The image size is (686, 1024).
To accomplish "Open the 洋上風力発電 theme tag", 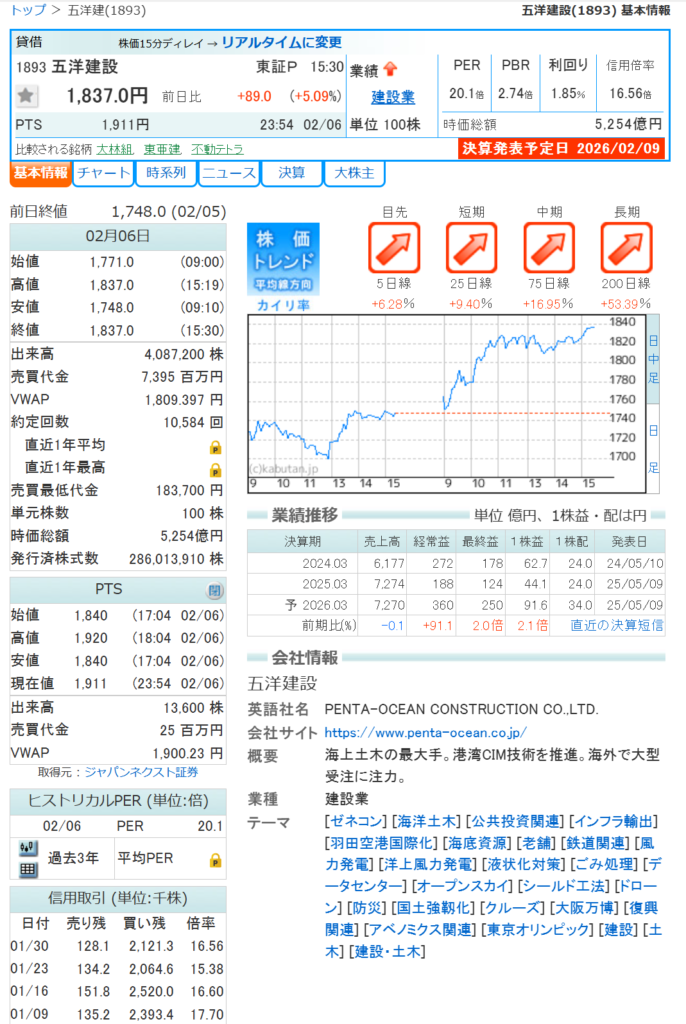I will (425, 863).
